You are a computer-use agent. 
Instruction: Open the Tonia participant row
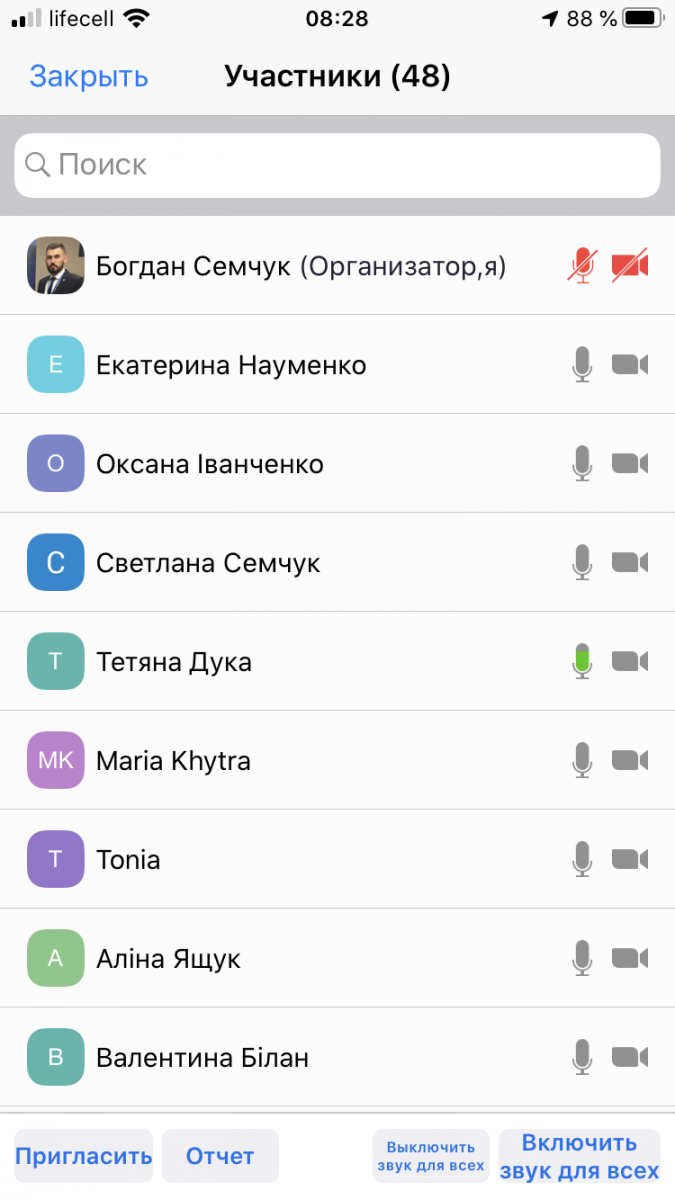point(337,859)
